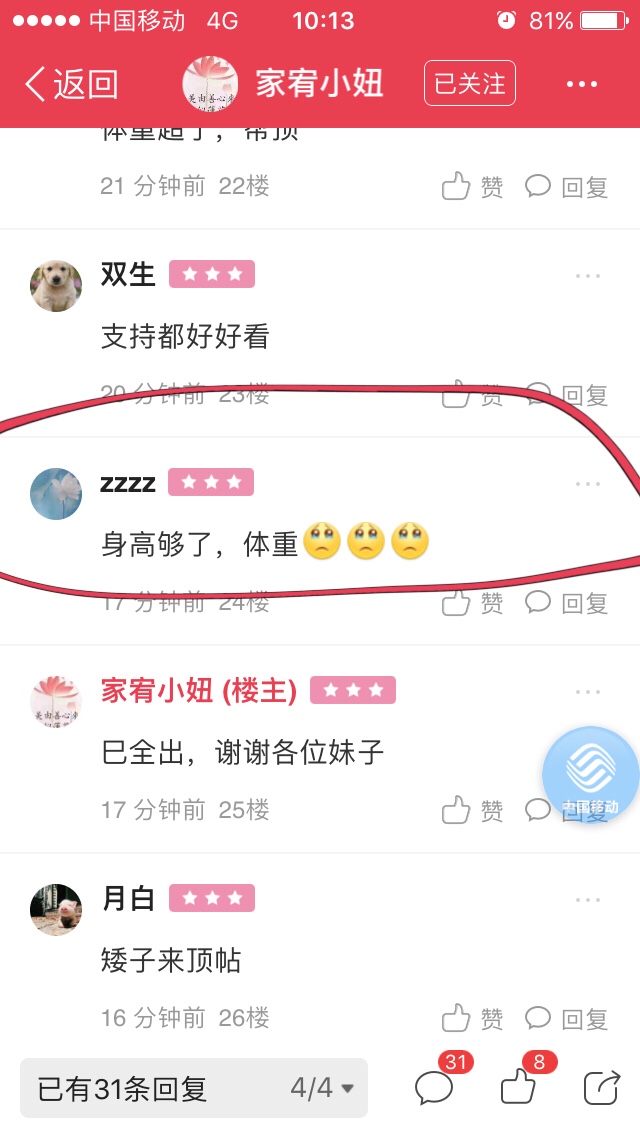Viewport: 640px width, 1136px height.
Task: Like zzzz's comment on floor 24
Action: click(473, 602)
